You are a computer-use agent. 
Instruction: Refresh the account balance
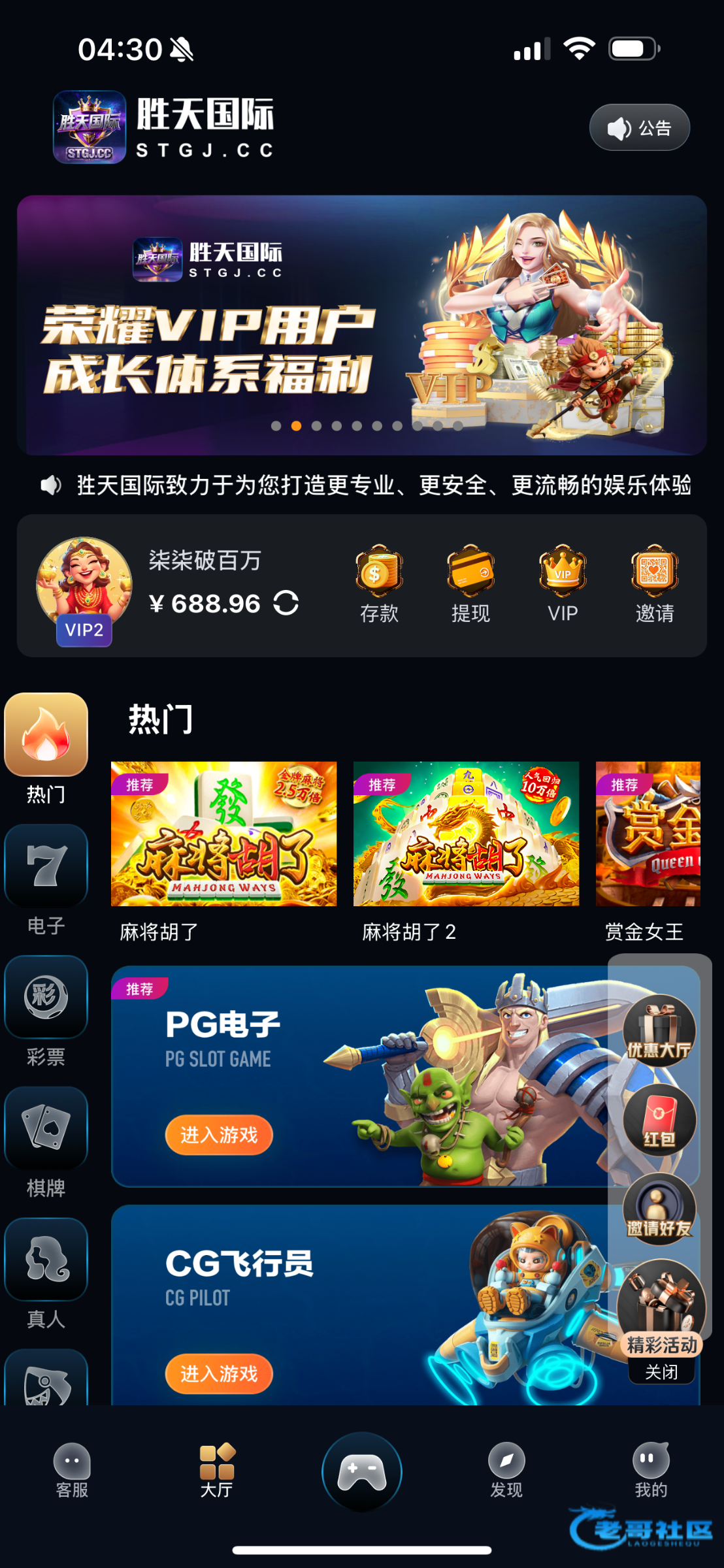(286, 603)
